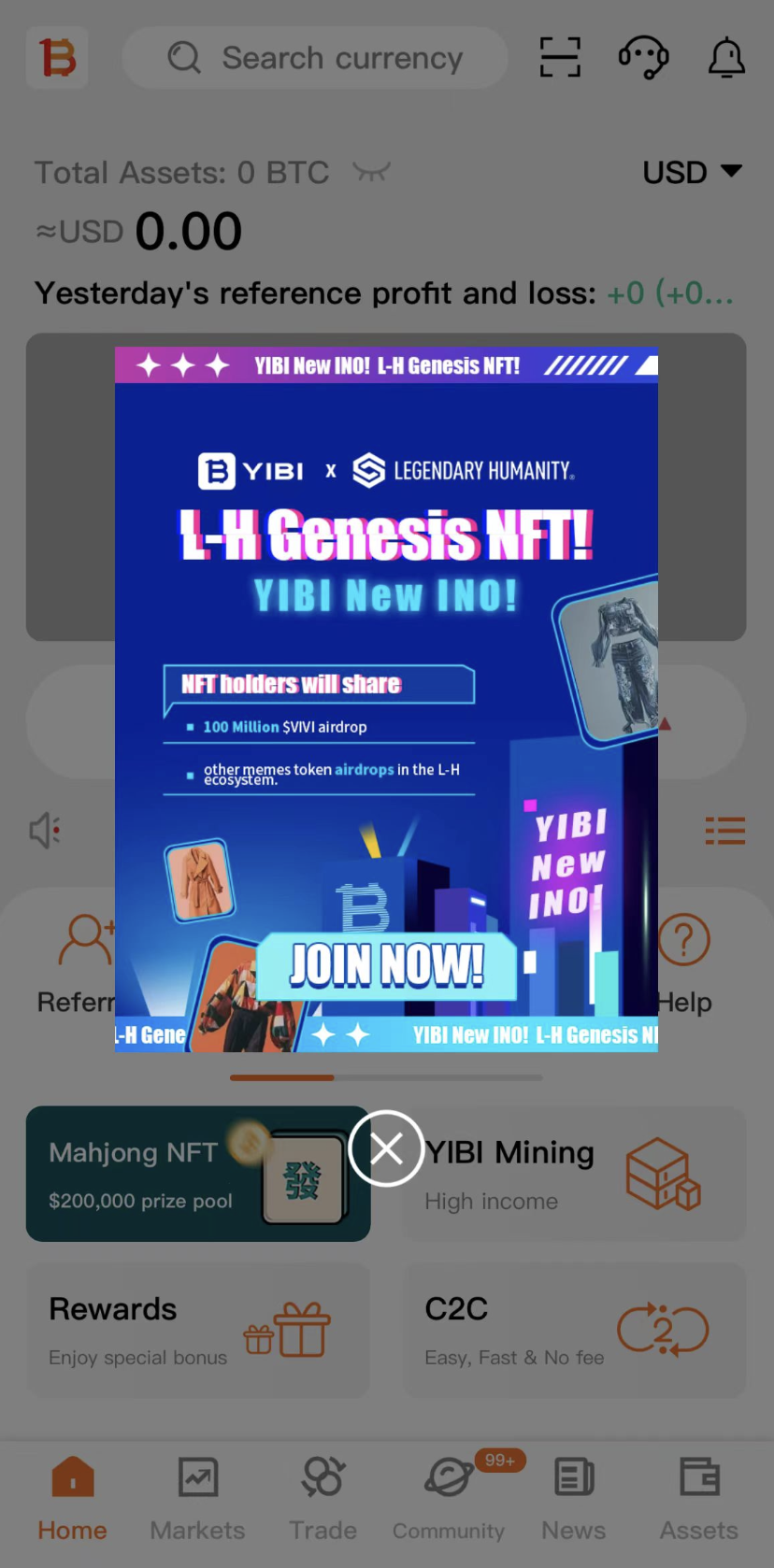This screenshot has width=774, height=1568.
Task: Contact customer support via headset icon
Action: pyautogui.click(x=643, y=58)
